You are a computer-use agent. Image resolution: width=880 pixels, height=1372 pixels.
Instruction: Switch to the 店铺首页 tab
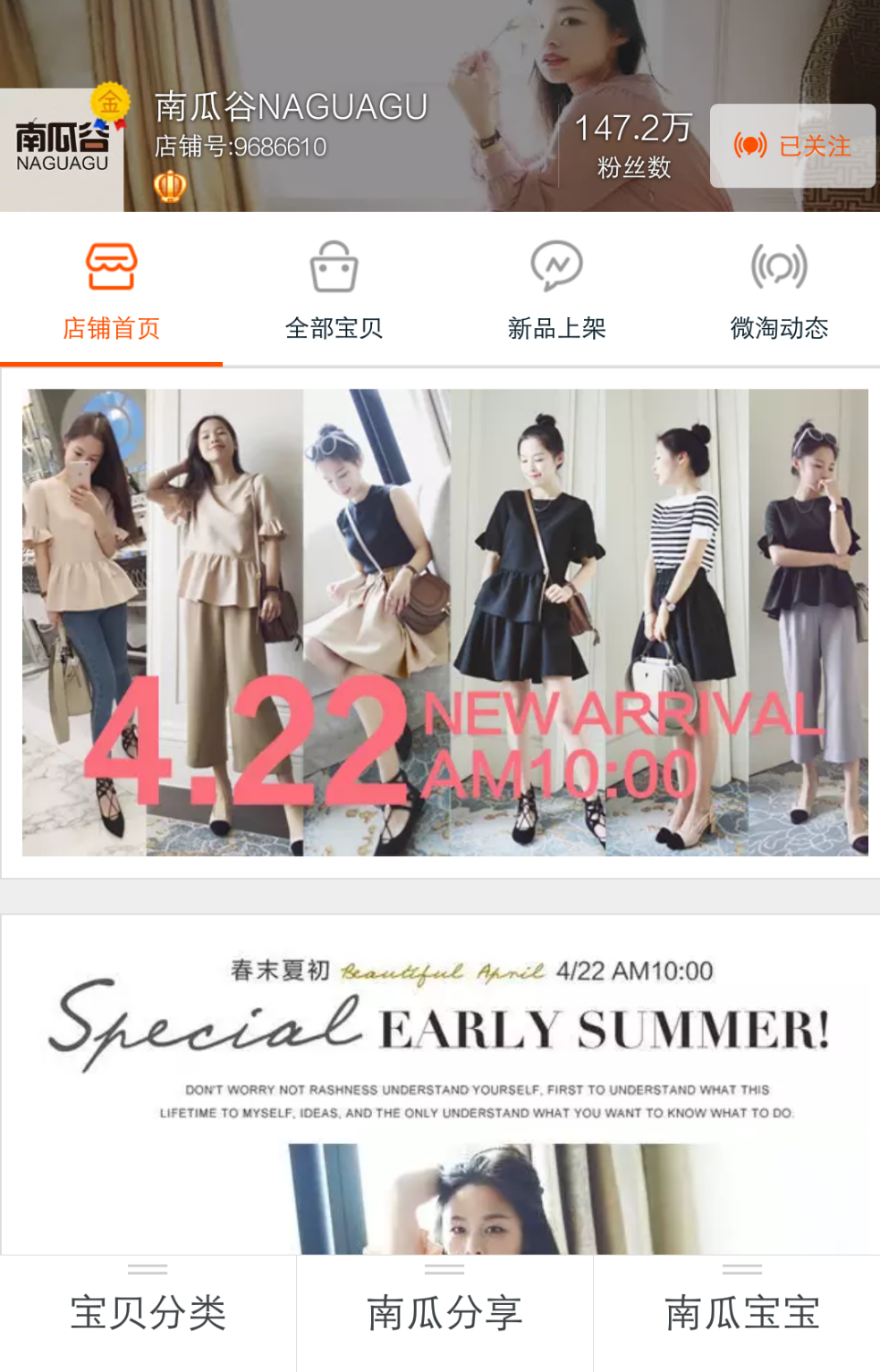(111, 292)
